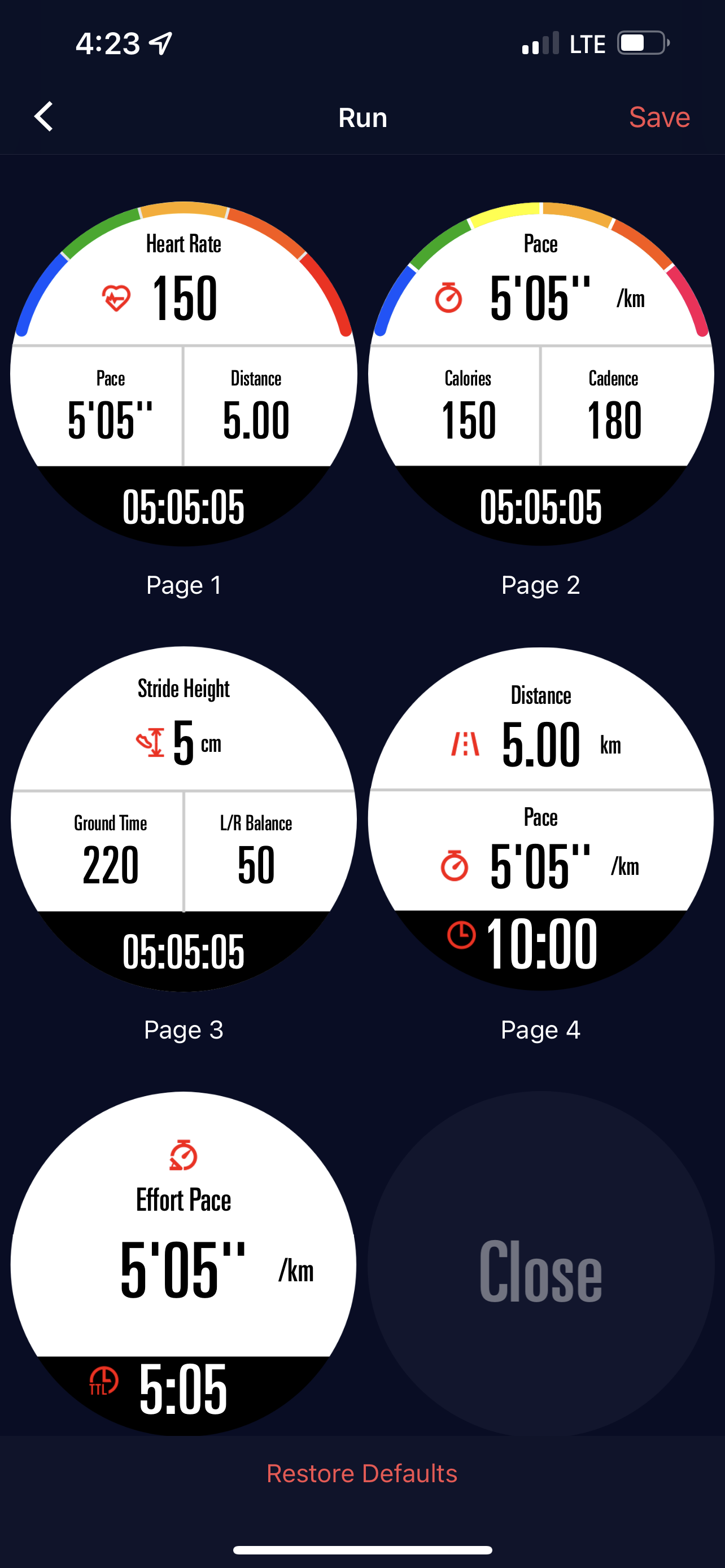Save the Run data page layout
This screenshot has height=1568, width=725.
(658, 117)
